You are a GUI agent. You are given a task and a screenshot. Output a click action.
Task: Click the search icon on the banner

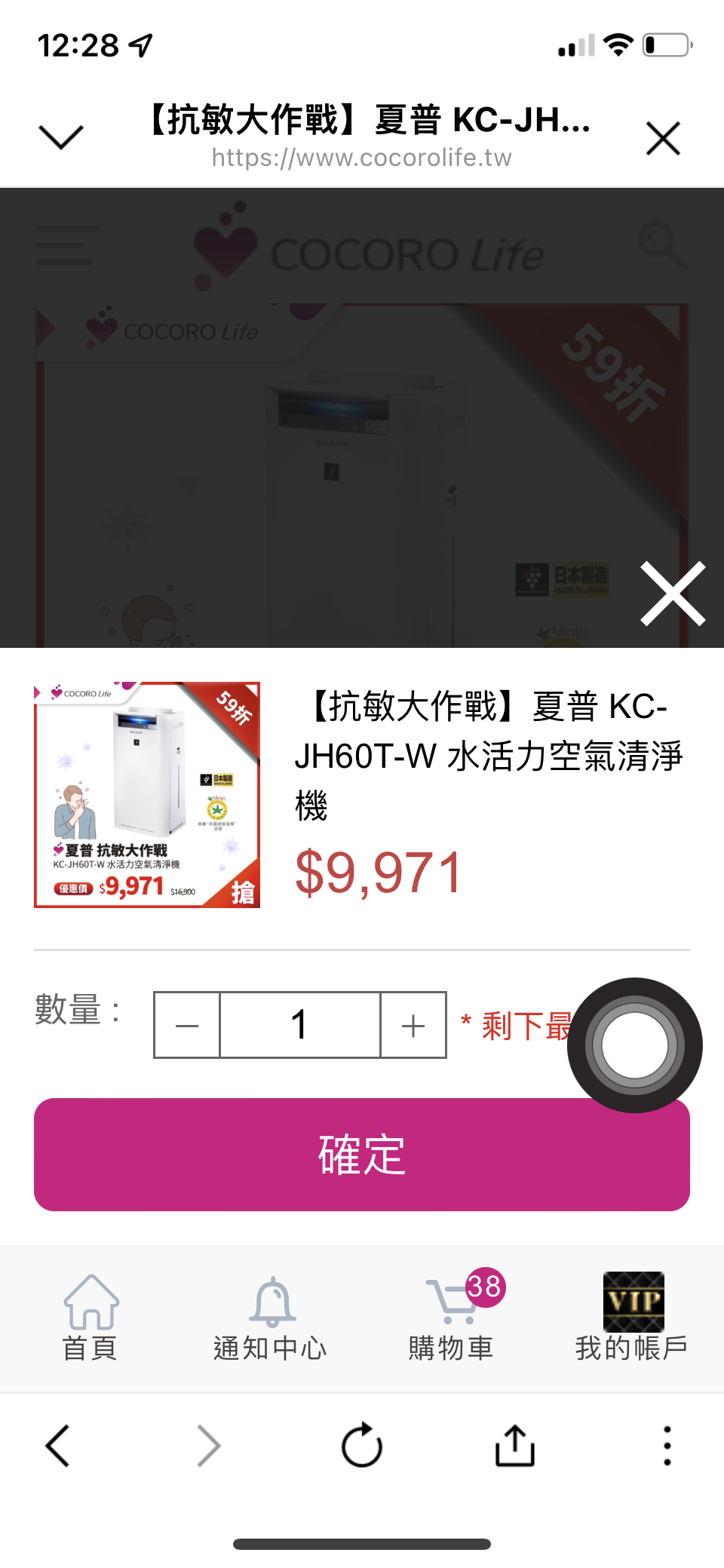point(662,247)
